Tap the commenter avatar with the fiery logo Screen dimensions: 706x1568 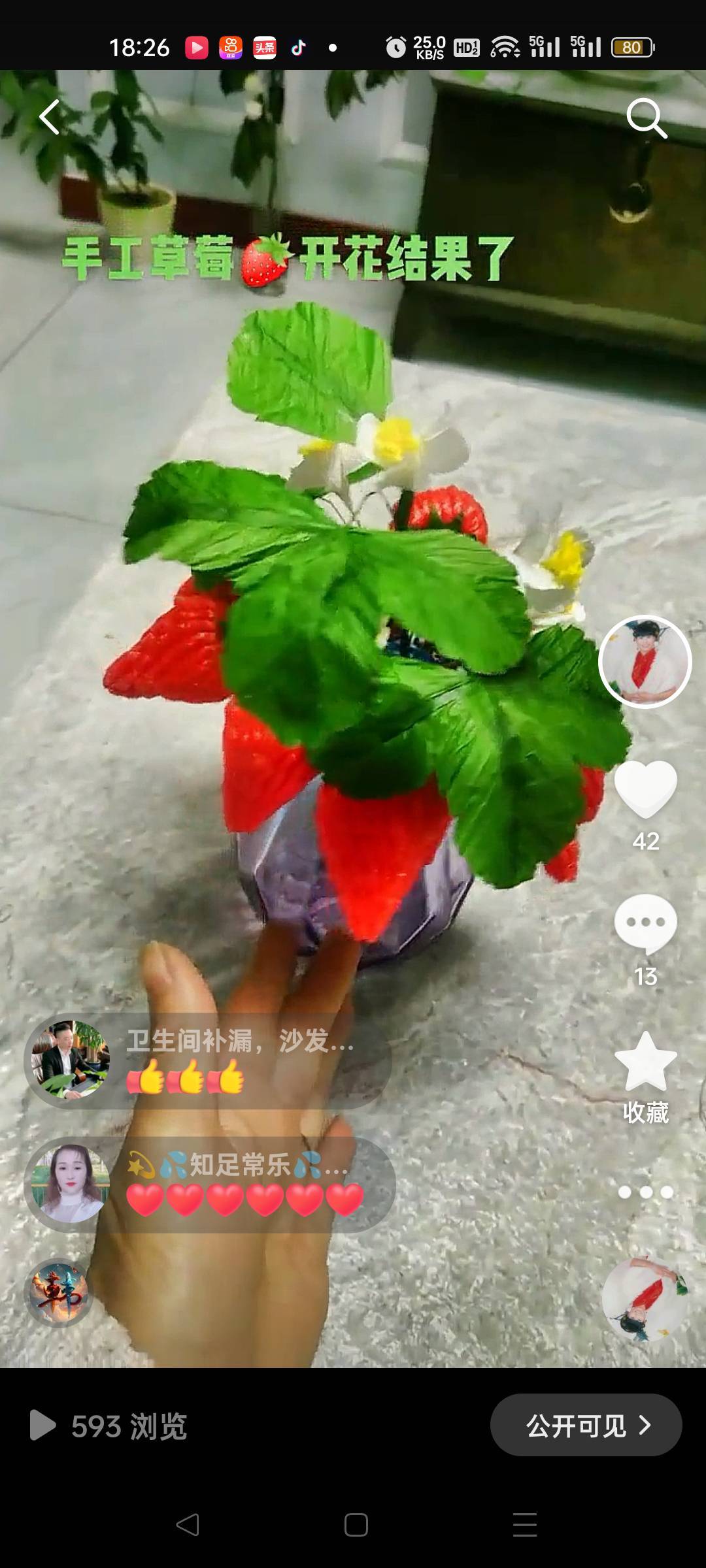[x=59, y=1293]
